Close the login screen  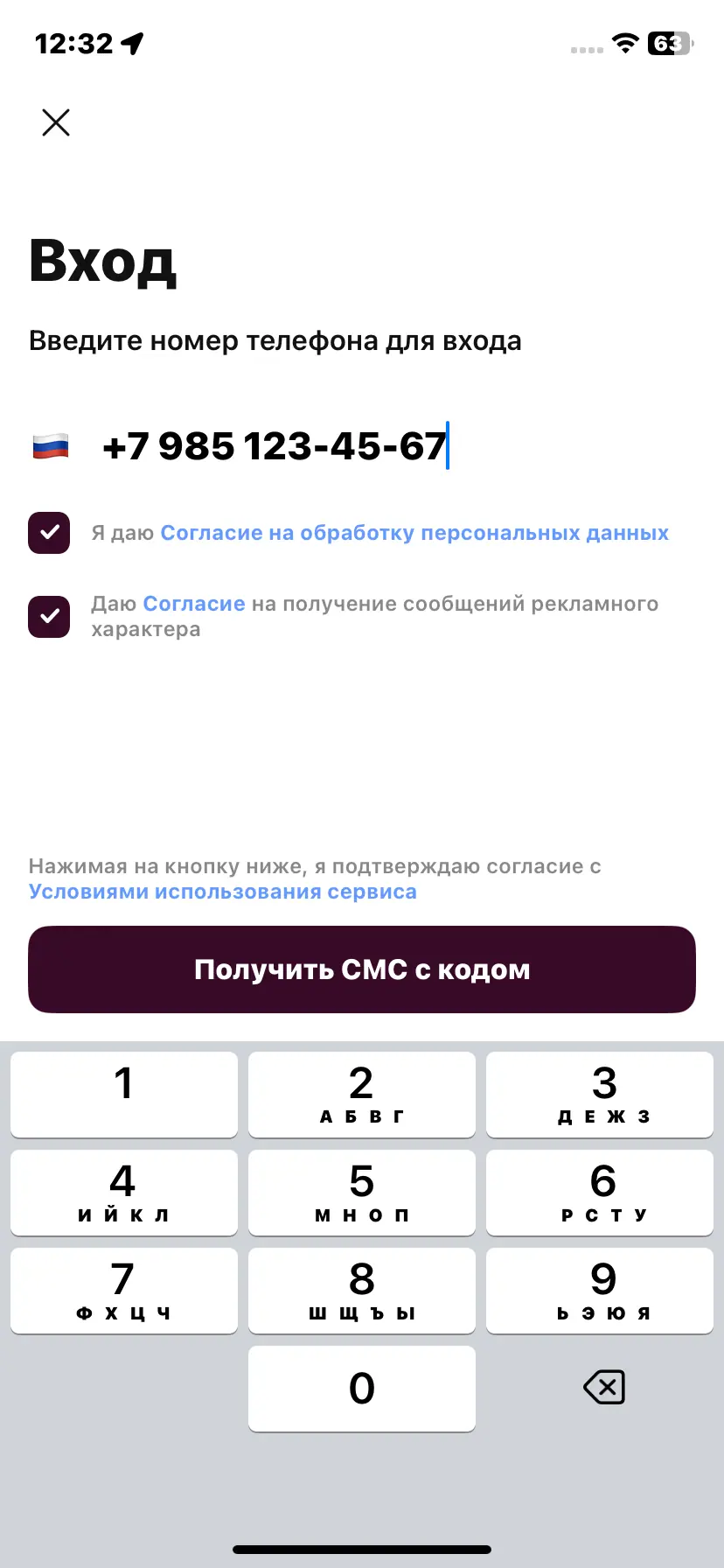[56, 122]
